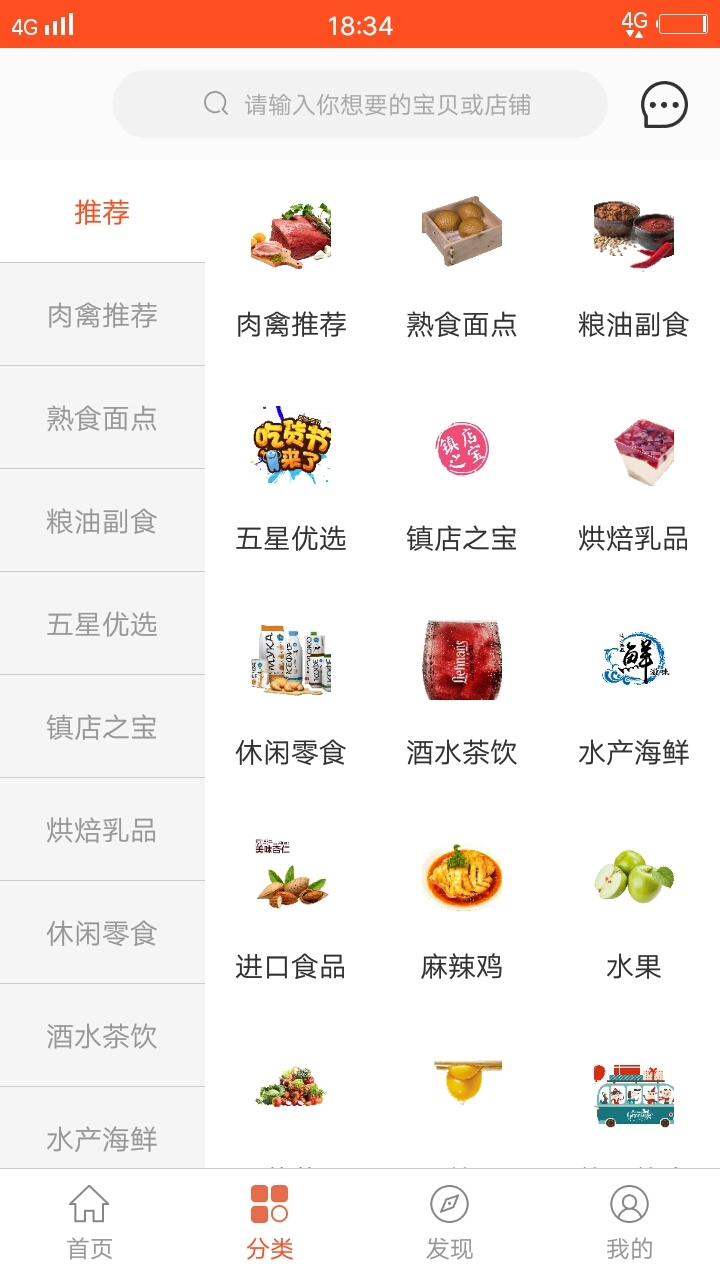Tap the 水果 green apples icon
The height and width of the screenshot is (1280, 720).
(632, 877)
